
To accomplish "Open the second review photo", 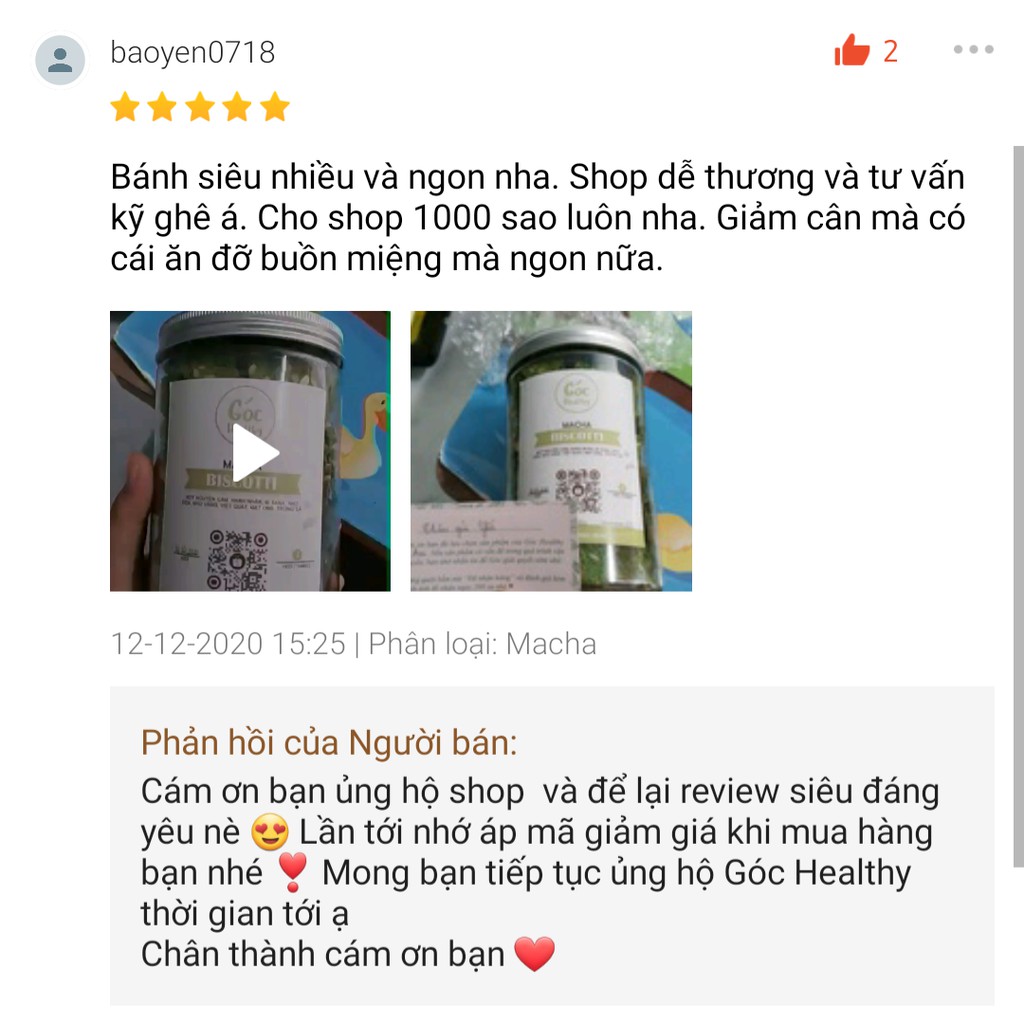I will tap(551, 451).
